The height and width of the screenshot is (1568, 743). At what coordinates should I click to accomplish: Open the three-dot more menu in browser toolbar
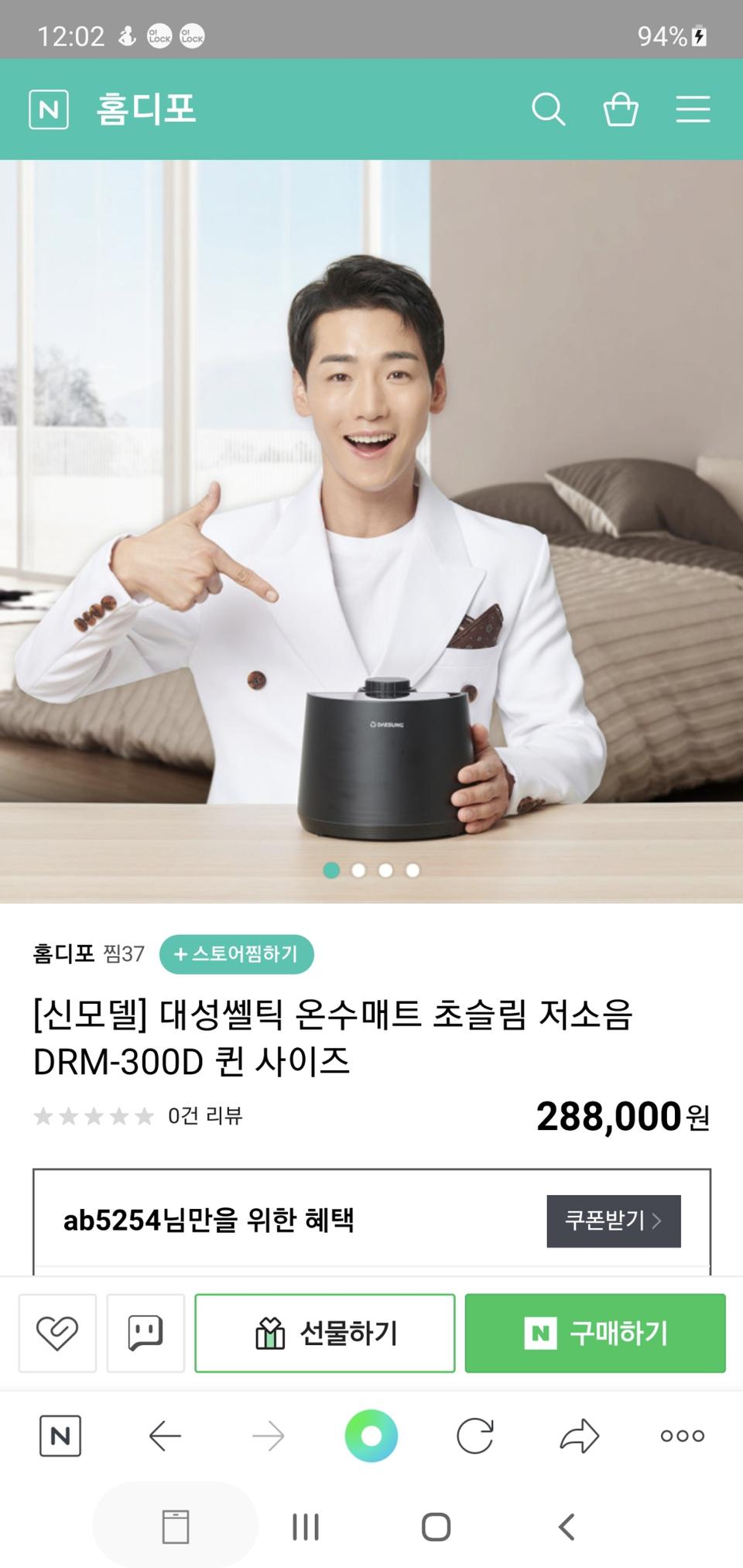coord(682,1436)
